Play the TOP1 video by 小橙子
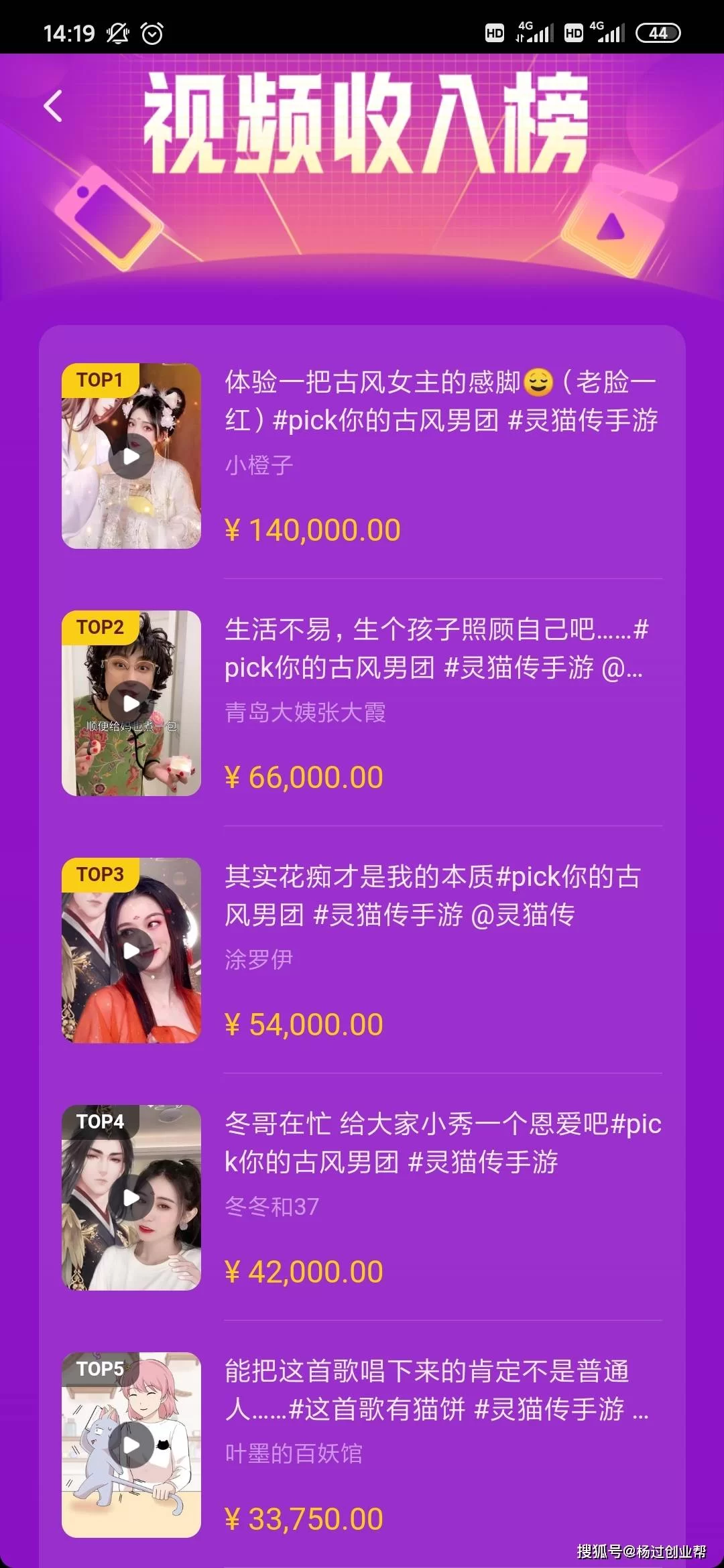This screenshot has height=1568, width=724. click(x=131, y=456)
